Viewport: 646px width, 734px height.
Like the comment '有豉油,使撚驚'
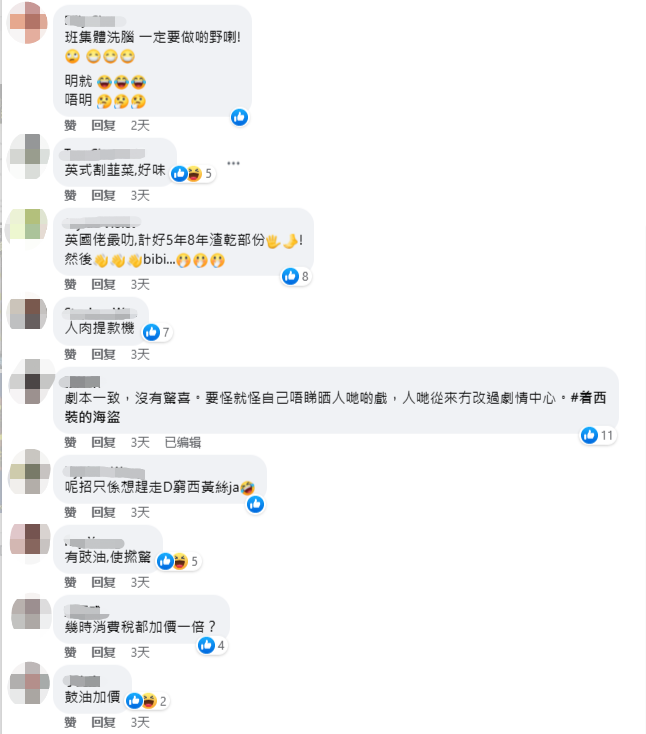click(70, 582)
